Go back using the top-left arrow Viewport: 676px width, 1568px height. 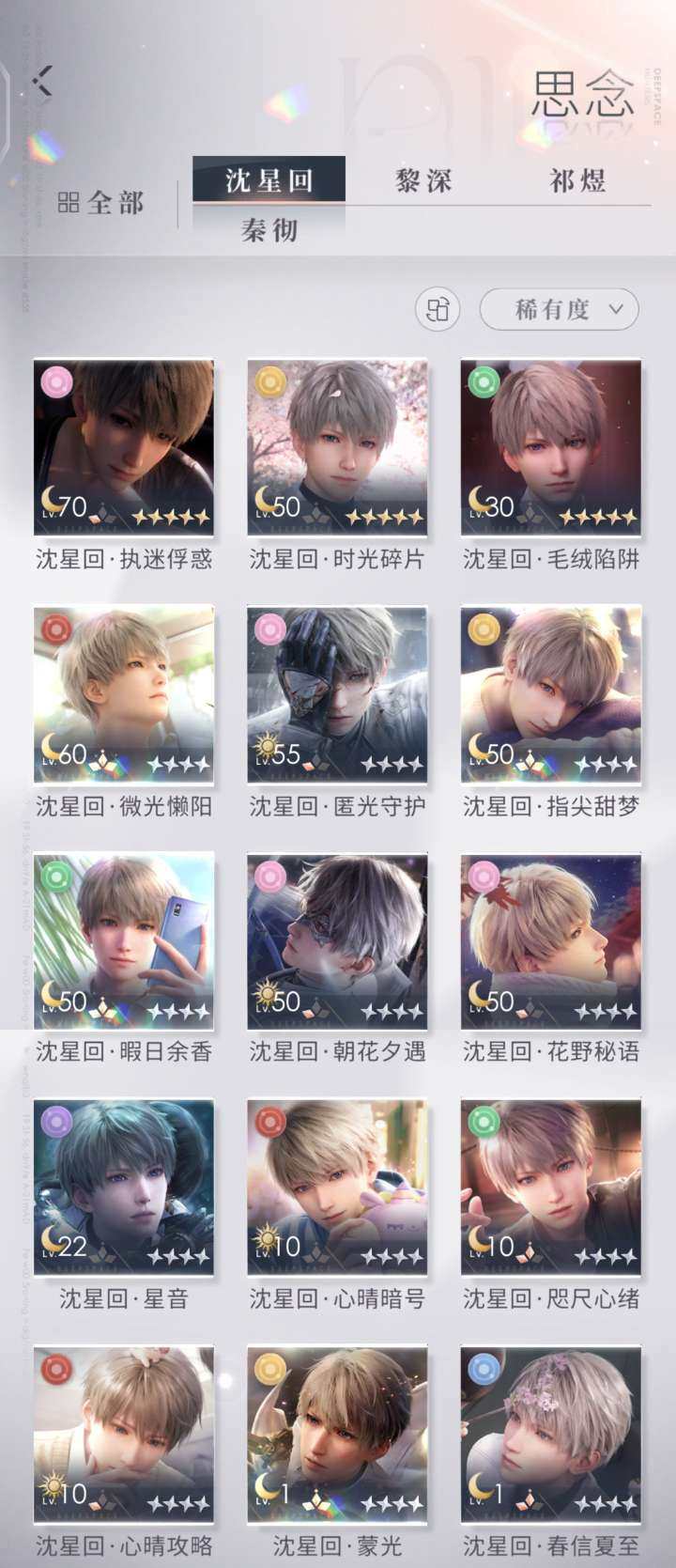click(41, 81)
